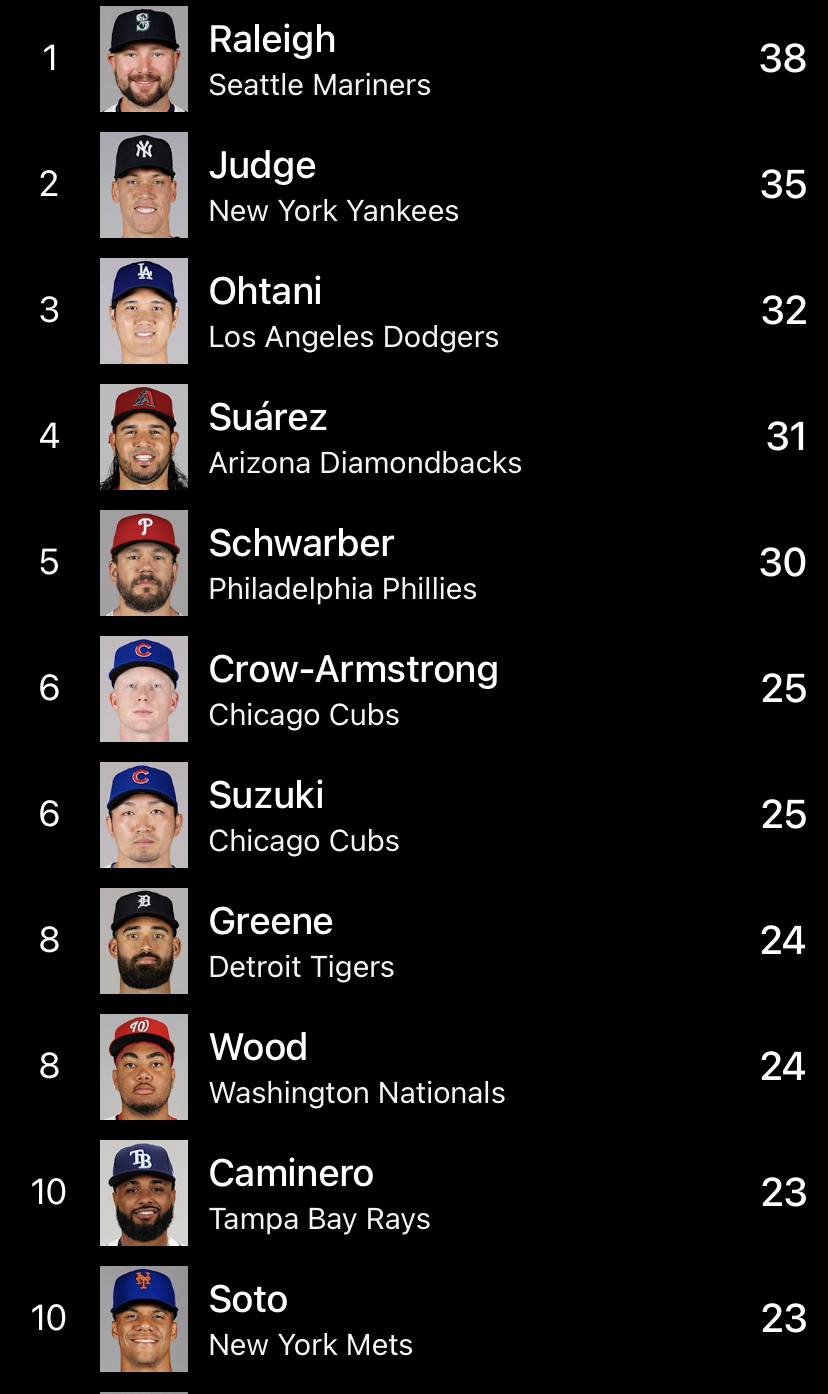
Task: Select Judge of the New York Yankees
Action: tap(414, 185)
